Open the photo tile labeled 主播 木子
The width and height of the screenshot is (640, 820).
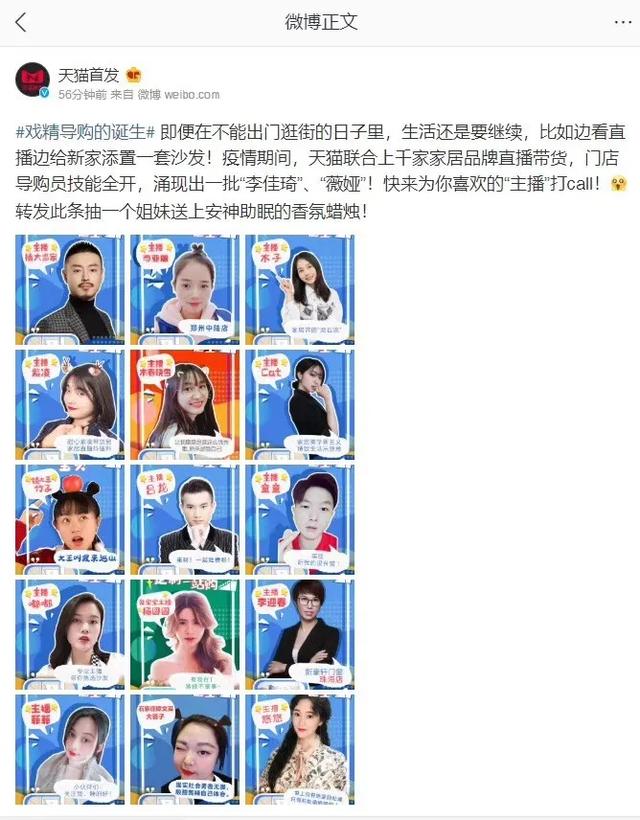tap(300, 290)
